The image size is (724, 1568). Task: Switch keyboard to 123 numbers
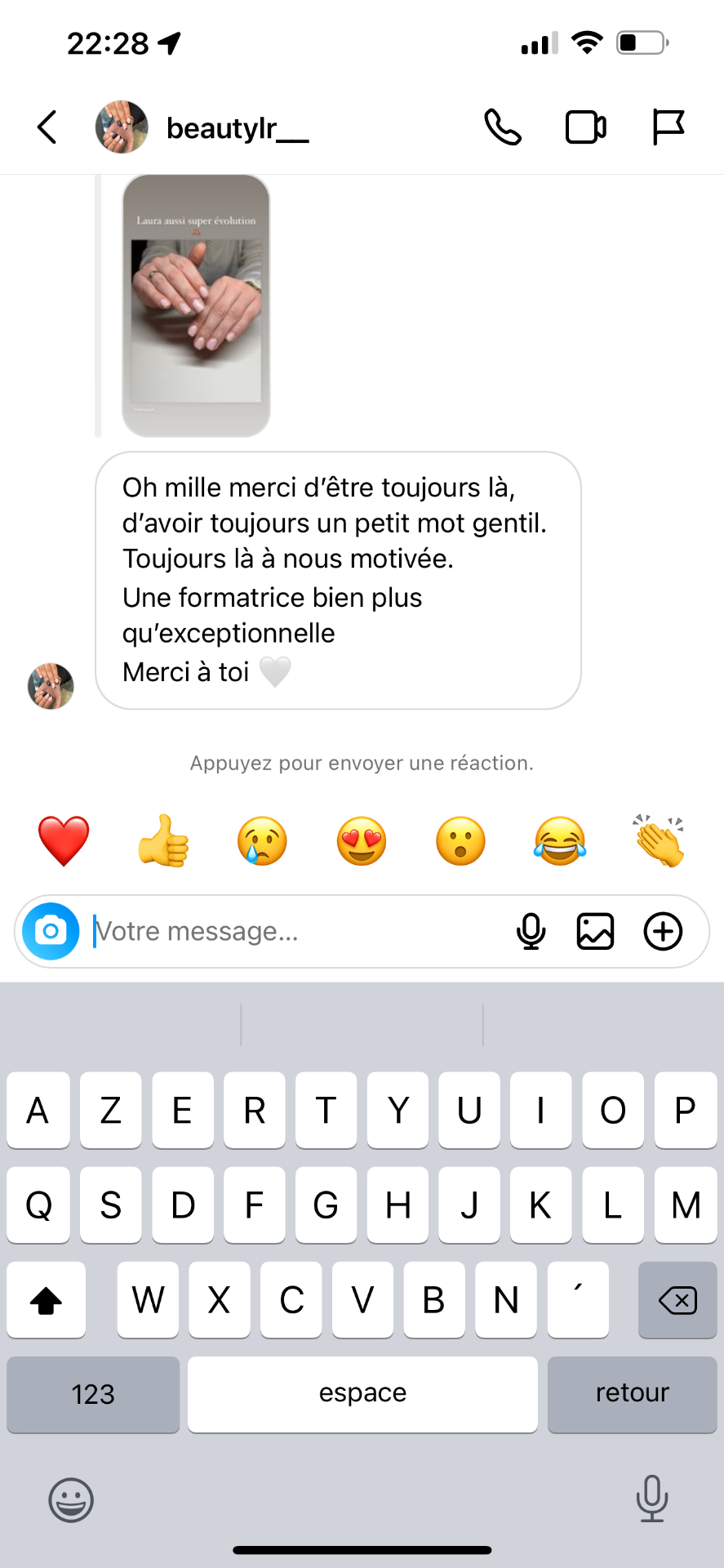93,1394
